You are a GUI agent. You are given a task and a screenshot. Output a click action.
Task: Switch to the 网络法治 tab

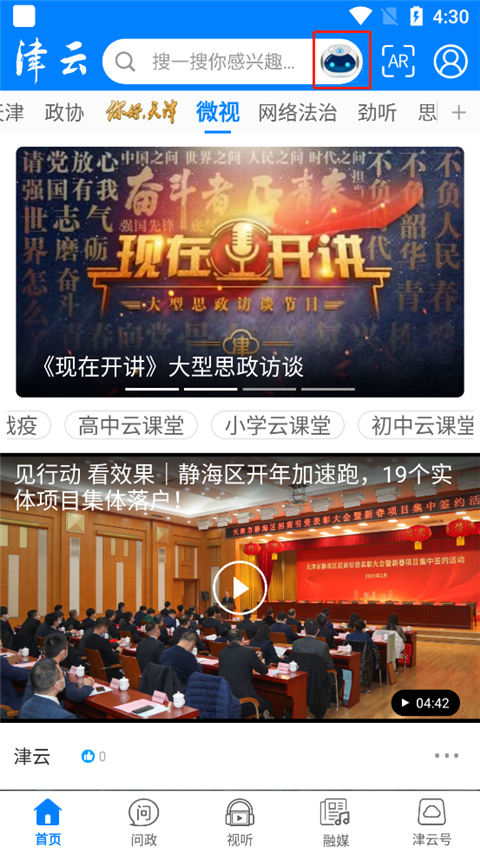(x=297, y=113)
